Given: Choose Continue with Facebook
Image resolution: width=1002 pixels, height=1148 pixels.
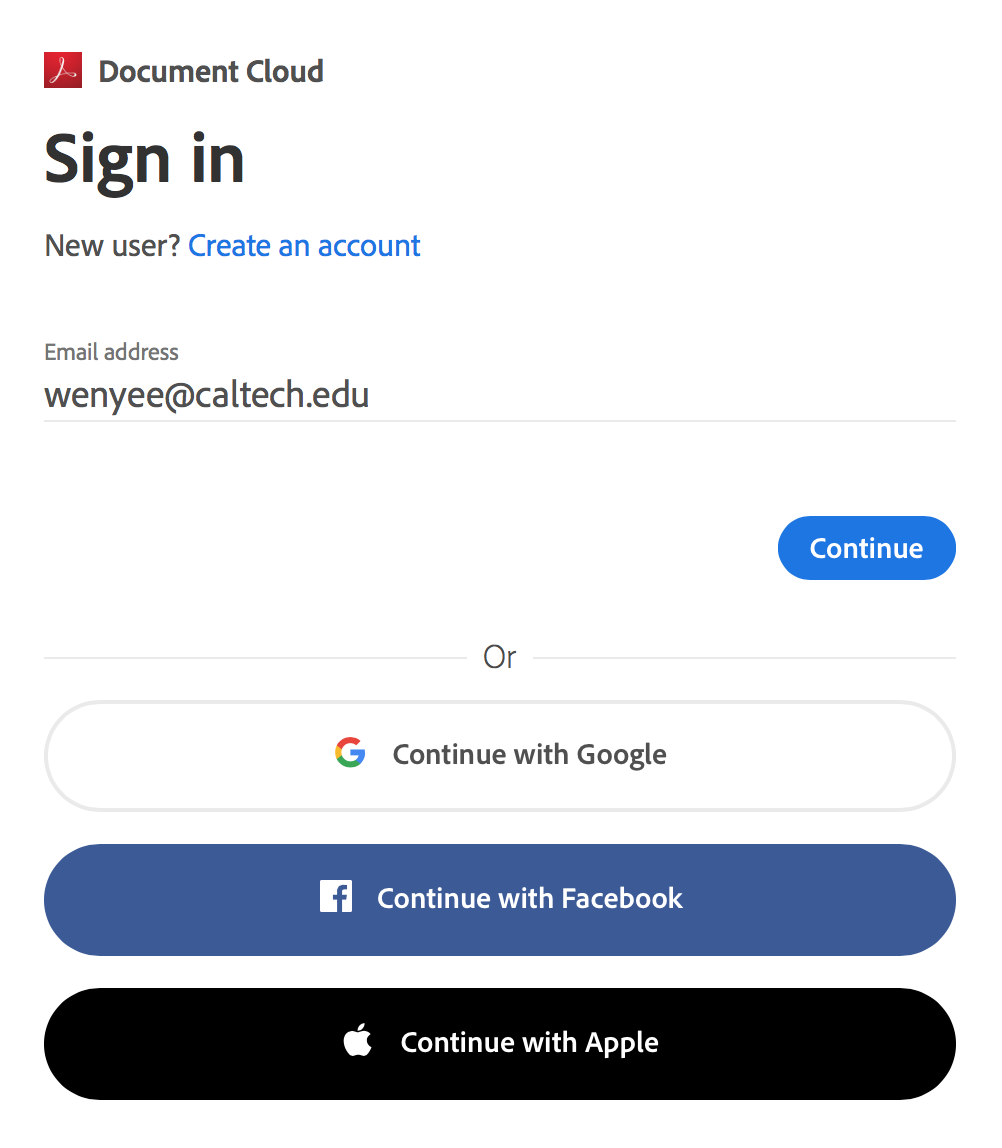Looking at the screenshot, I should pyautogui.click(x=500, y=899).
